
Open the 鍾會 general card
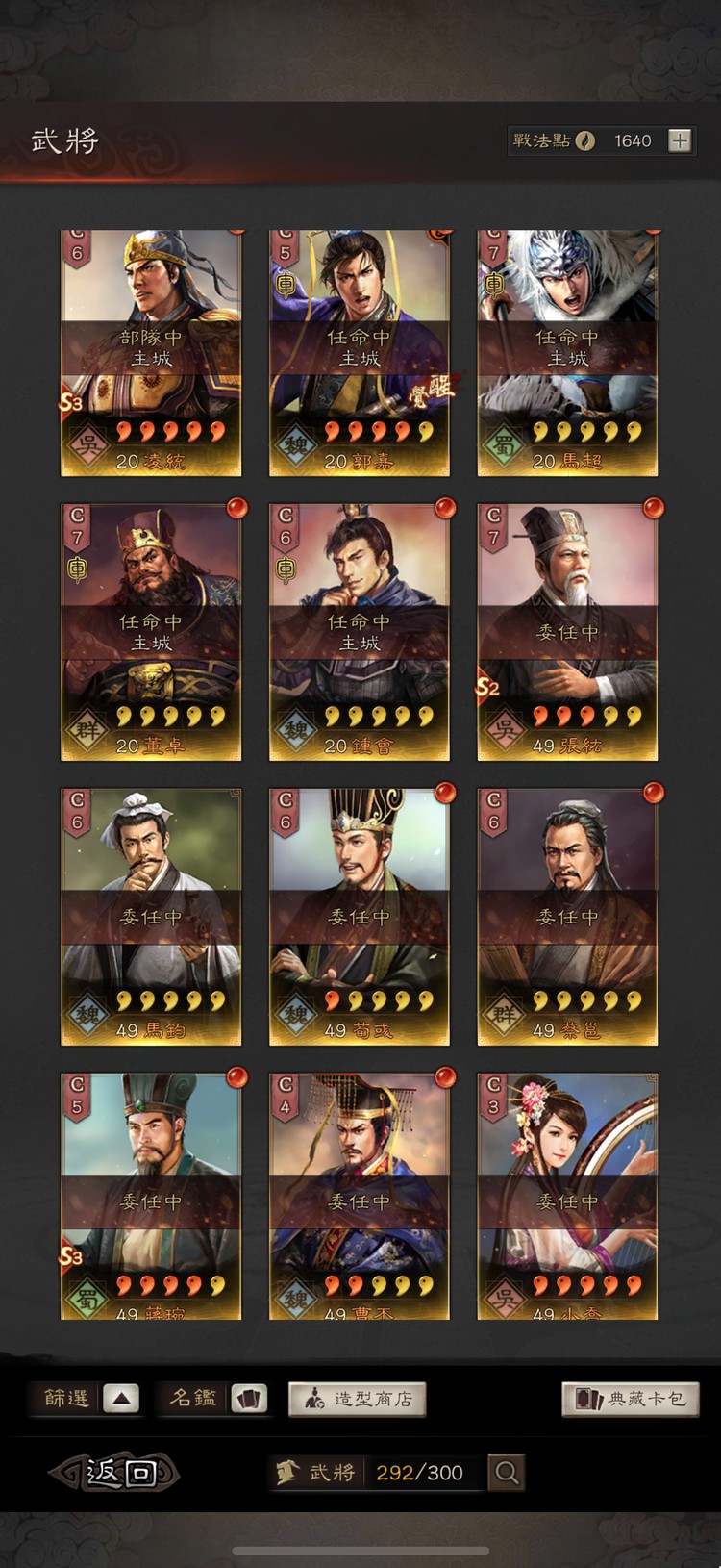click(x=359, y=632)
